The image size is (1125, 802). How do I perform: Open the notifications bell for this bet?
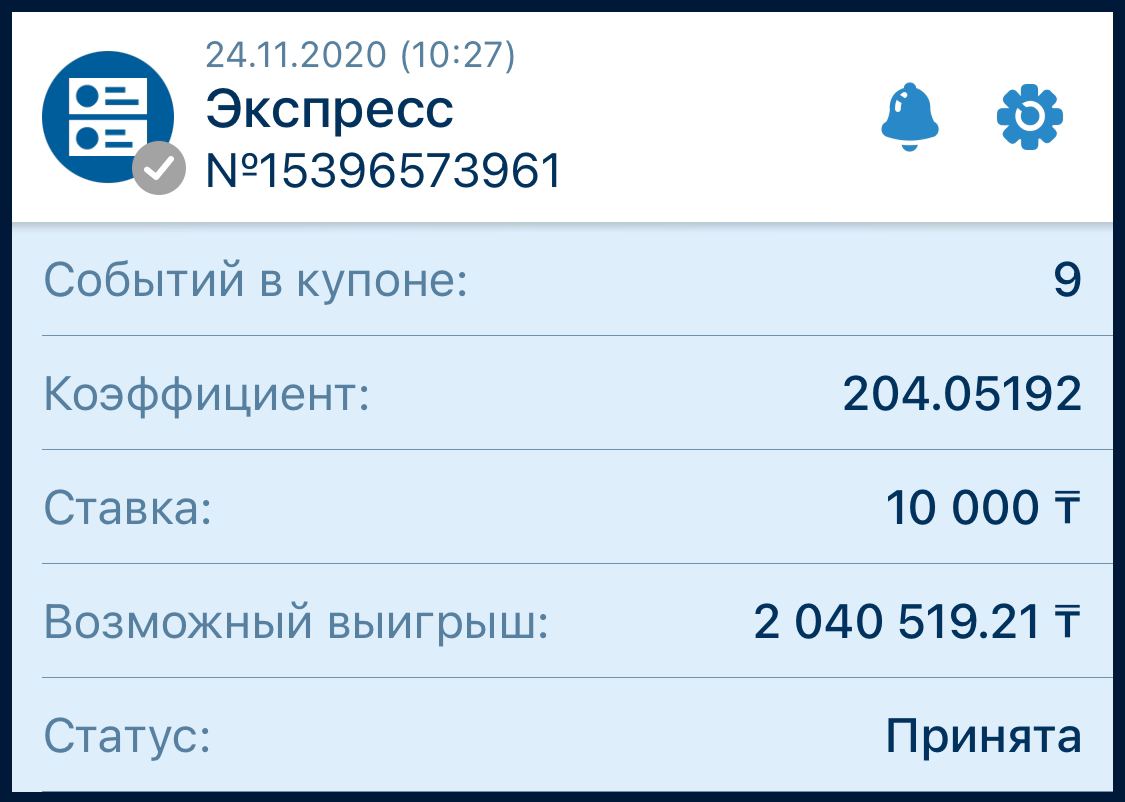909,117
